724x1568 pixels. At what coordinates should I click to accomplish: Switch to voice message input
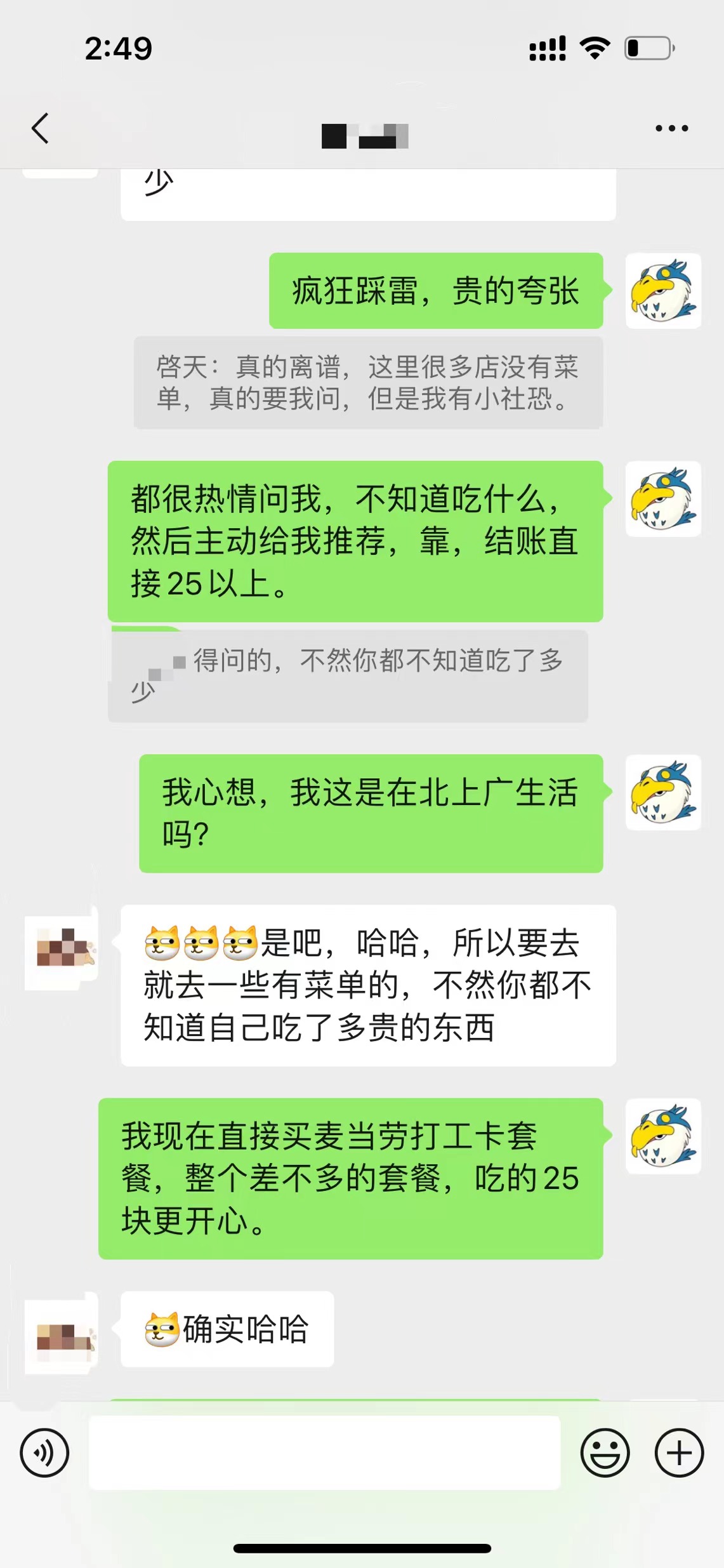44,1453
